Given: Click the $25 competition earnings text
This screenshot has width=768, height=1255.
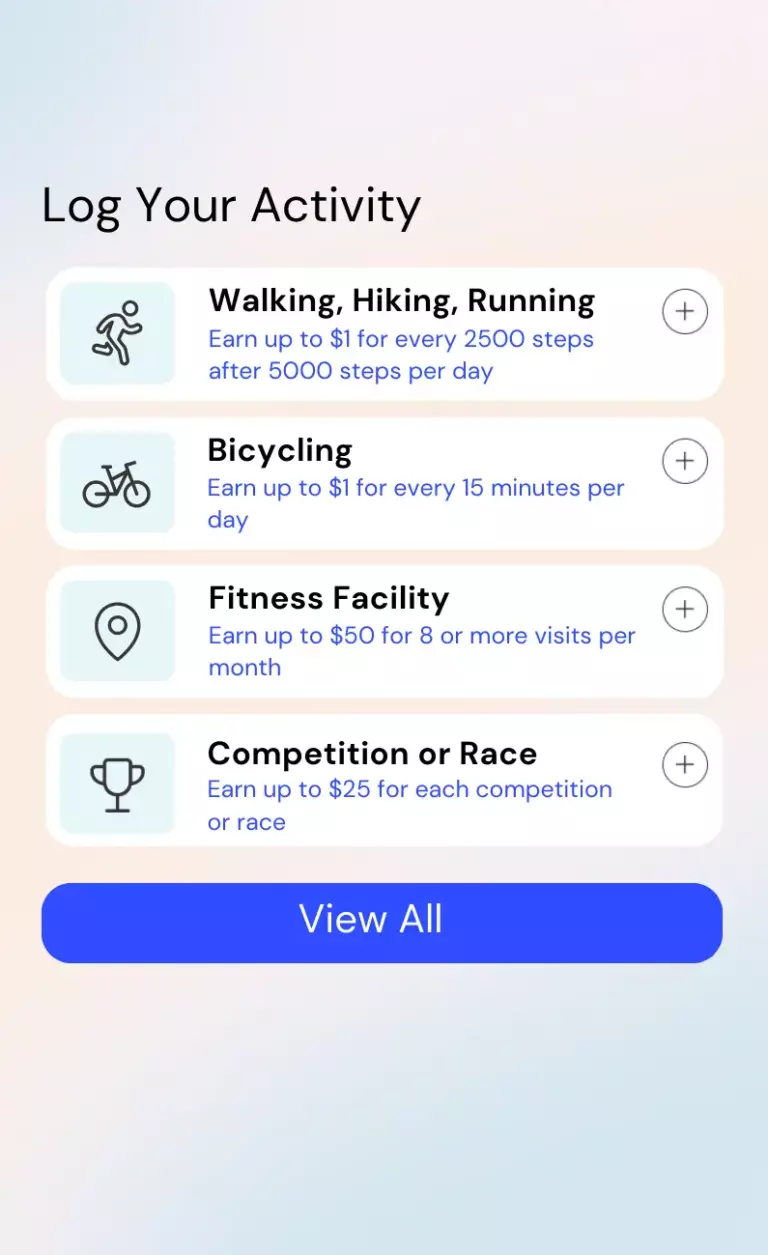Looking at the screenshot, I should (409, 805).
